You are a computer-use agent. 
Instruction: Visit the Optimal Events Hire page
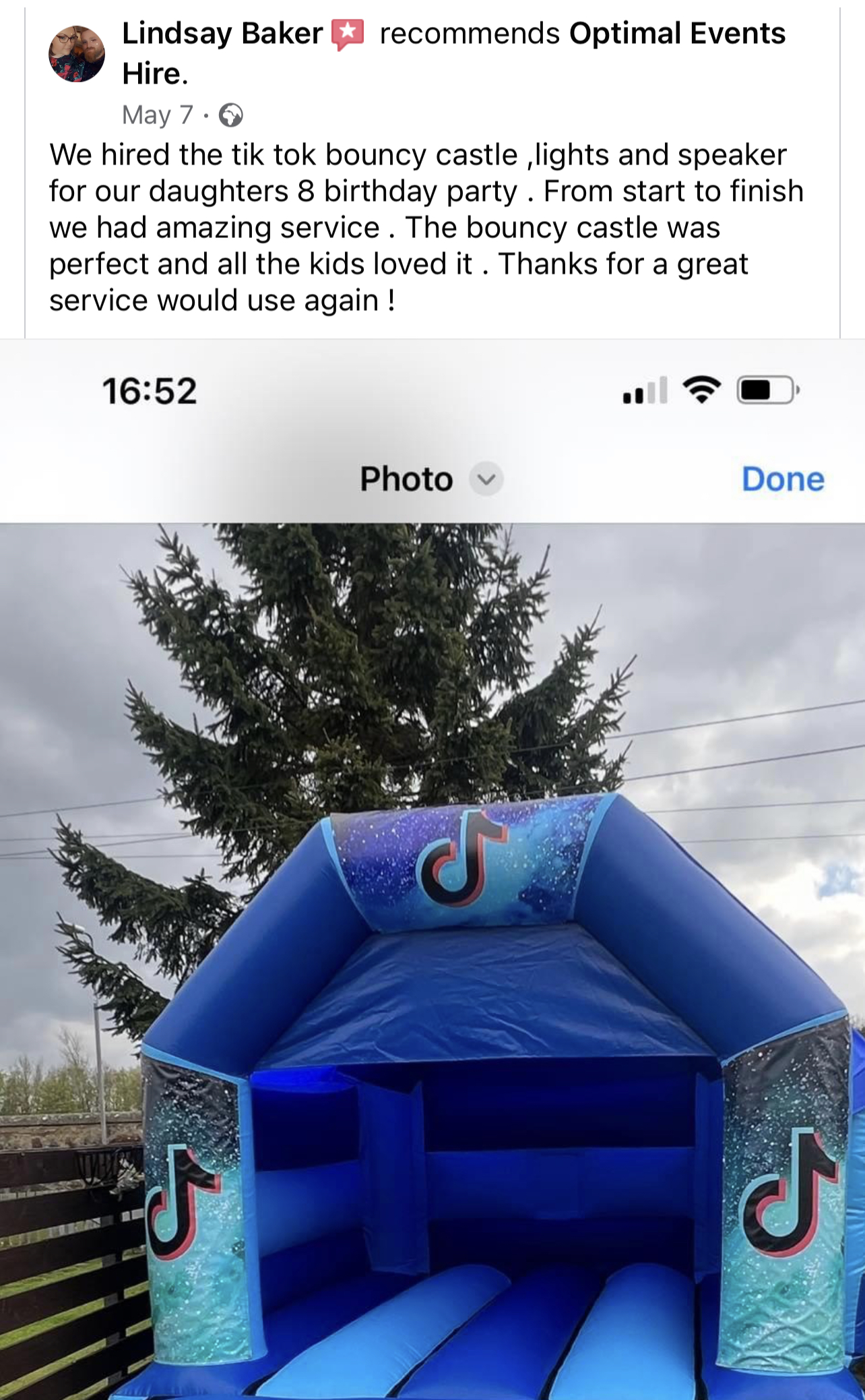coord(676,33)
